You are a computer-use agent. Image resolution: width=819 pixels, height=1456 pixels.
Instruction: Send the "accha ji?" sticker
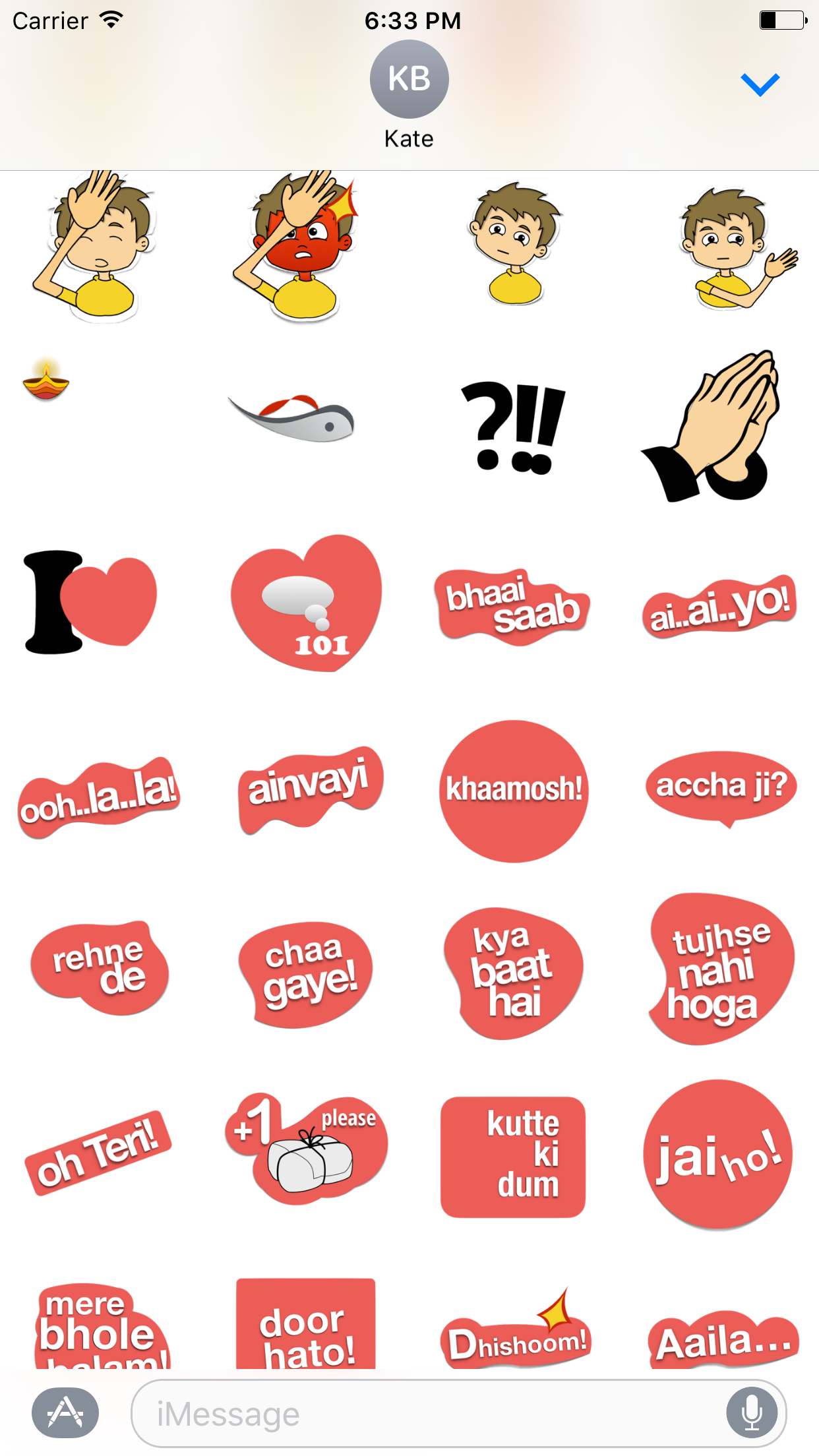pos(721,787)
